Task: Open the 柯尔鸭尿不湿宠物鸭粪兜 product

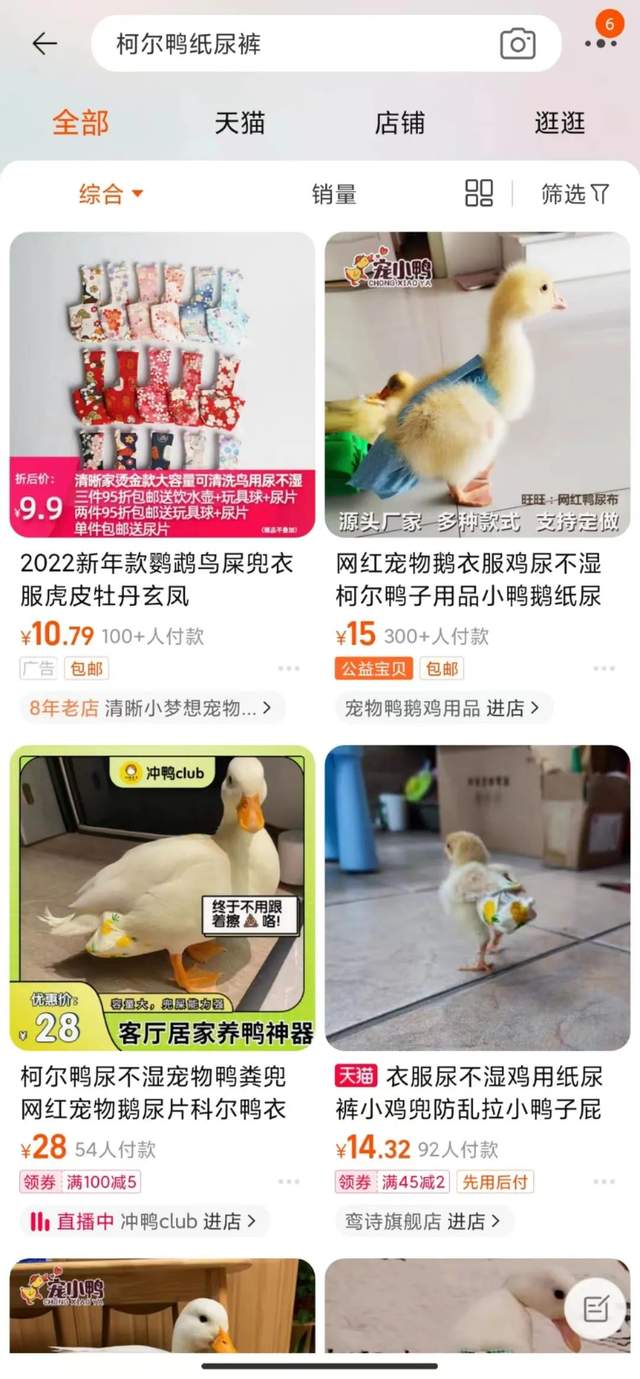Action: point(162,898)
